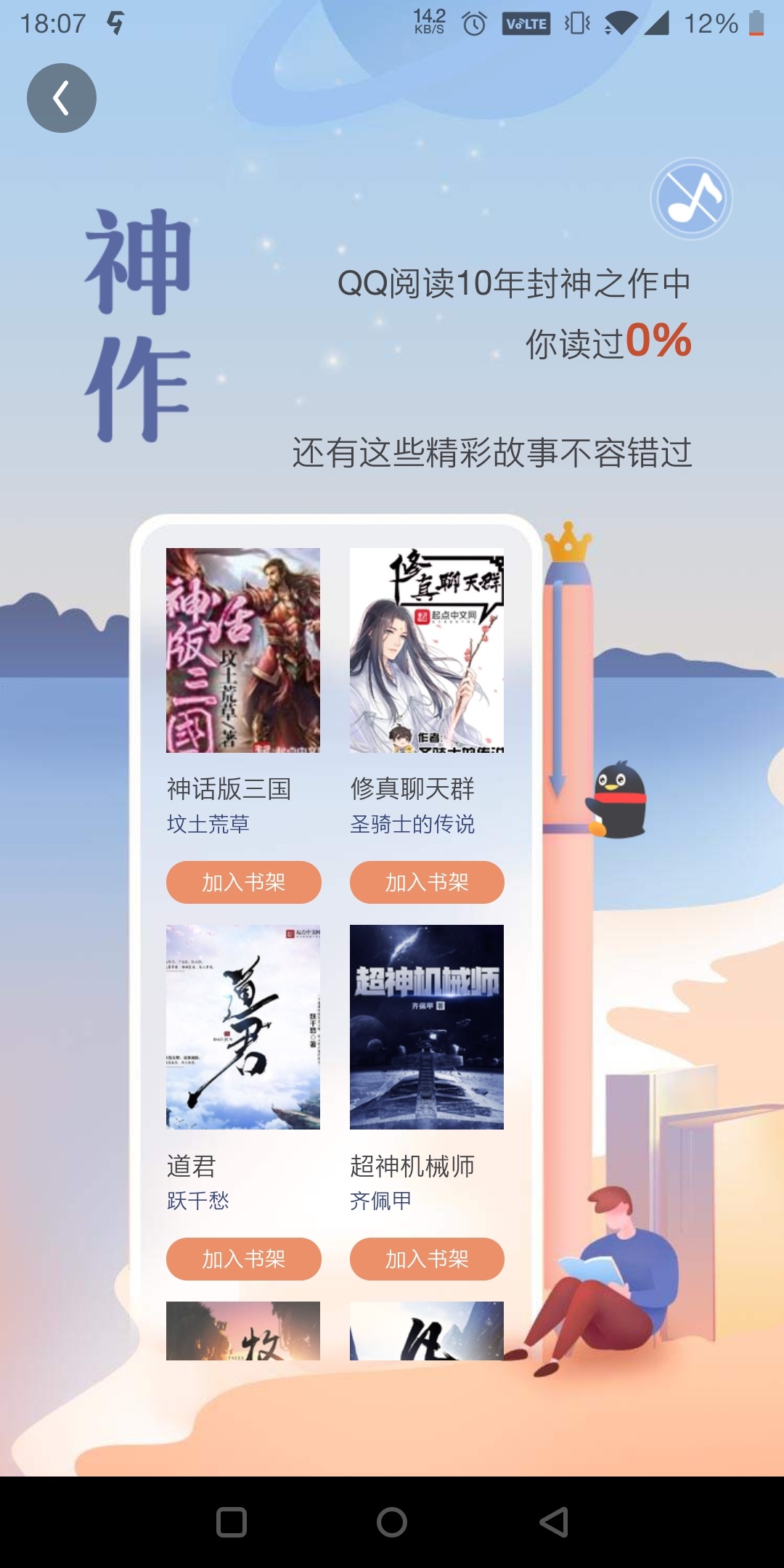Add 道君 to the bookshelf
The height and width of the screenshot is (1568, 784).
click(243, 1259)
